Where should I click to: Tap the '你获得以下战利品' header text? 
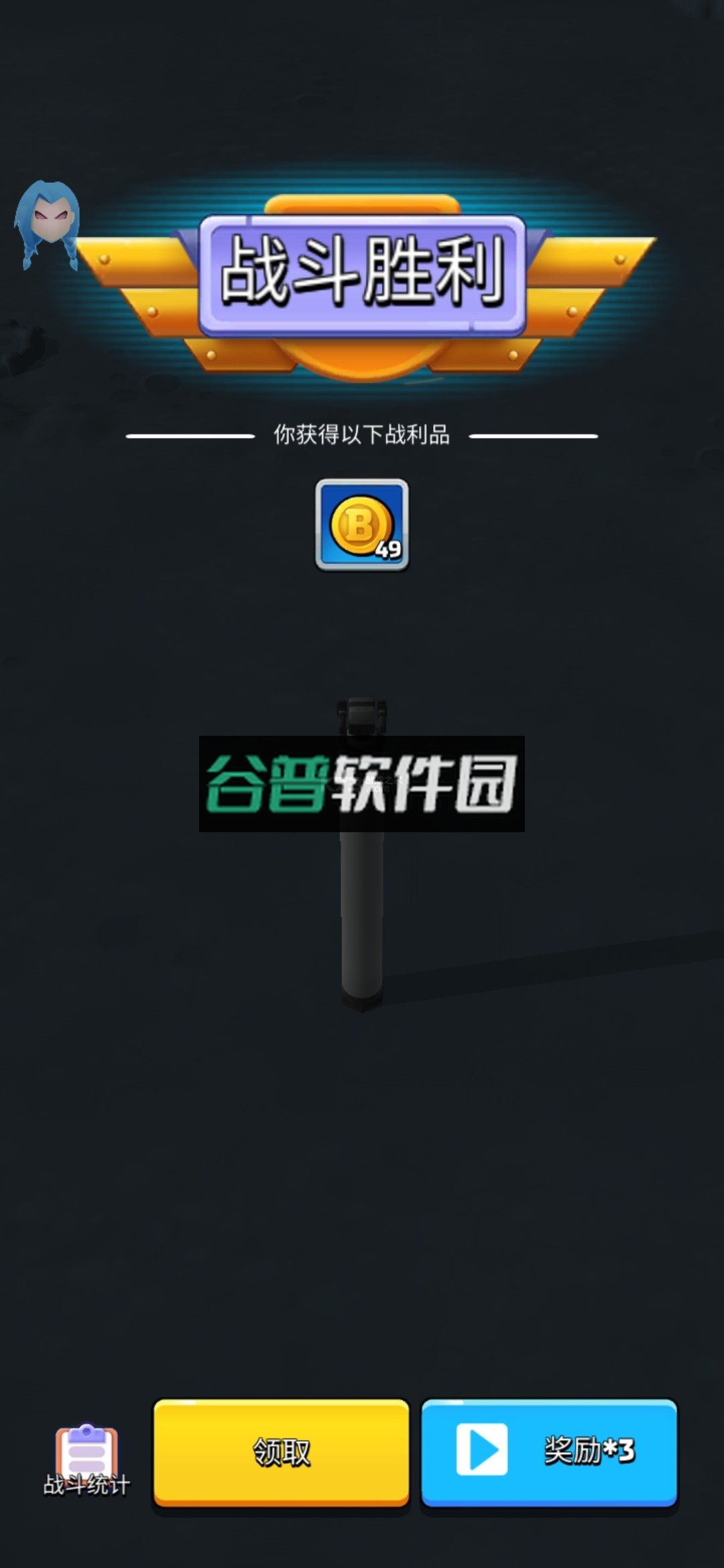(x=362, y=434)
